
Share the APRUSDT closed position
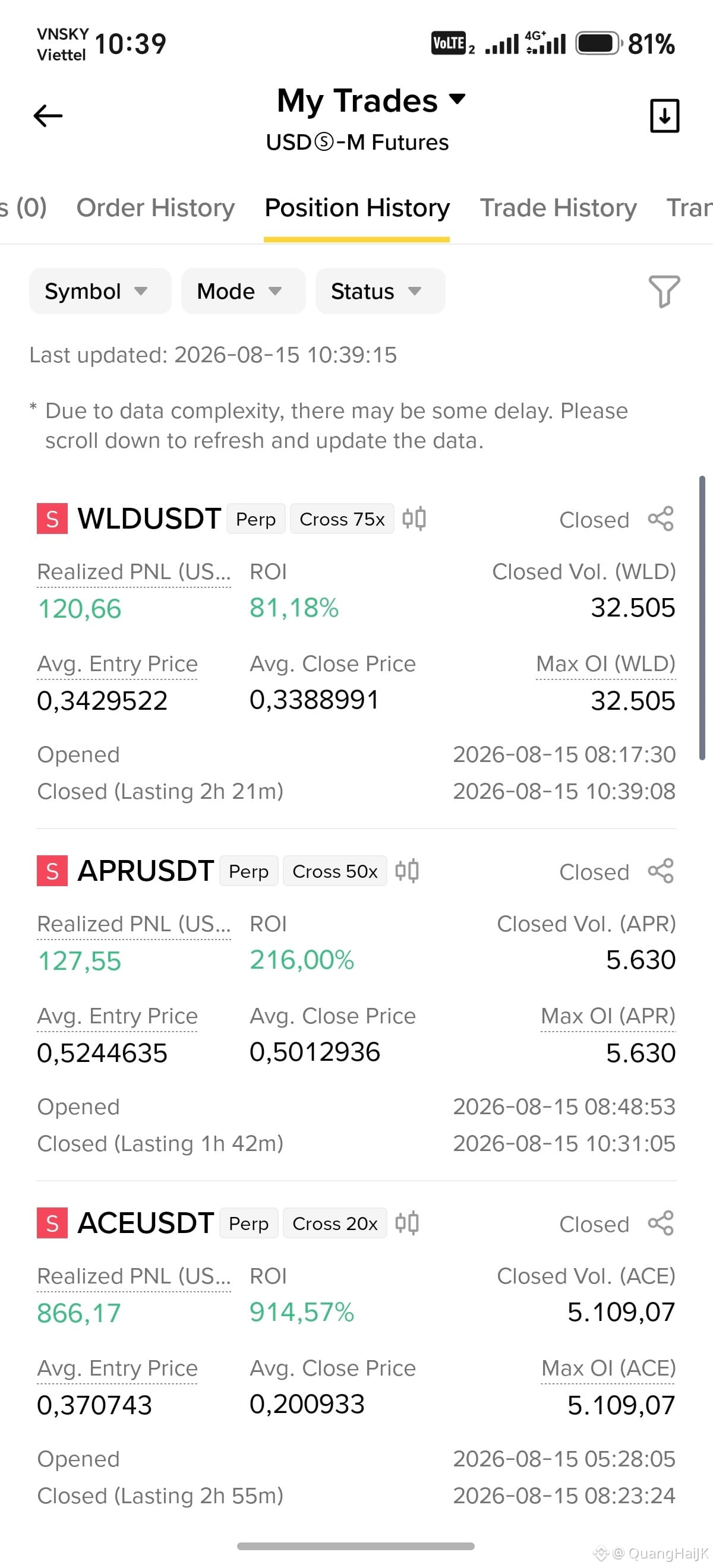(661, 871)
